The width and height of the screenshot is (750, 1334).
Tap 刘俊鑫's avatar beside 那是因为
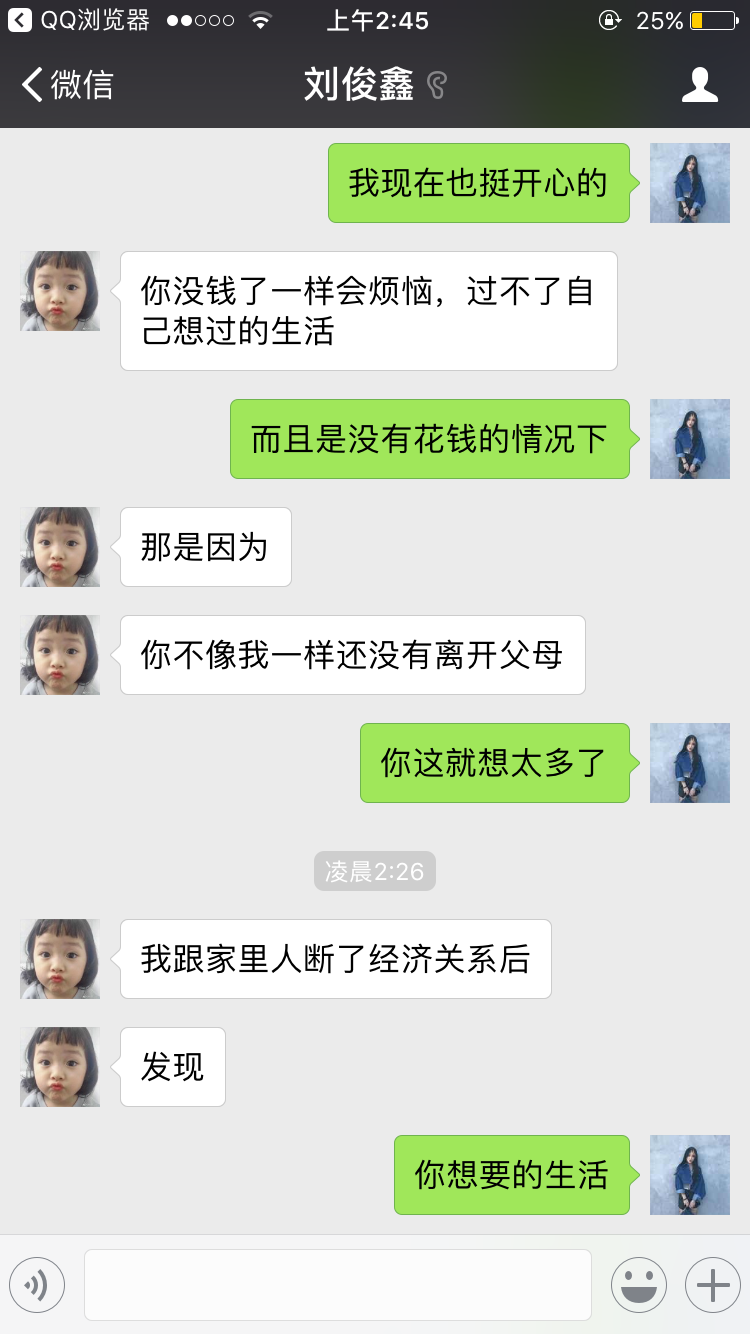pos(60,547)
